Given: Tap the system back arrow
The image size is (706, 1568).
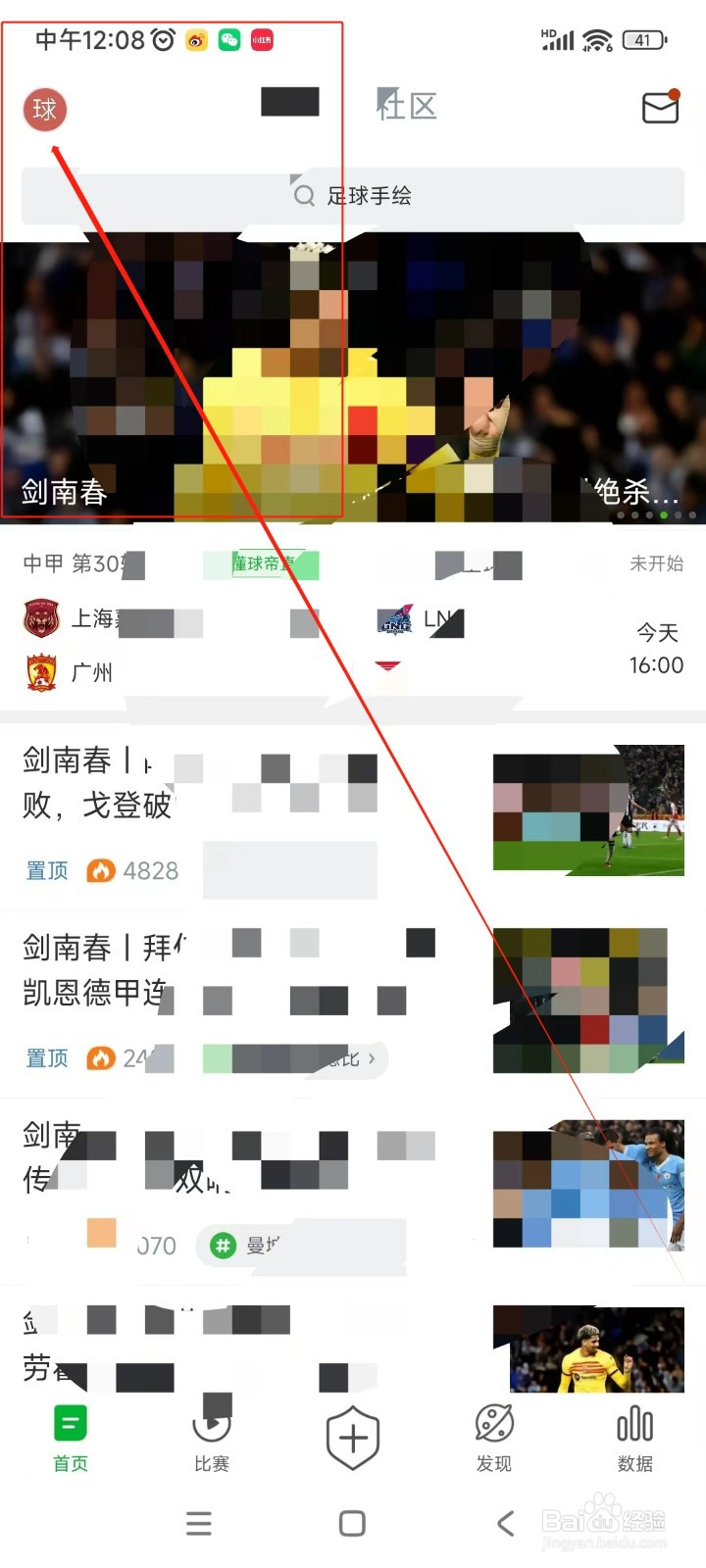Looking at the screenshot, I should (x=505, y=1524).
